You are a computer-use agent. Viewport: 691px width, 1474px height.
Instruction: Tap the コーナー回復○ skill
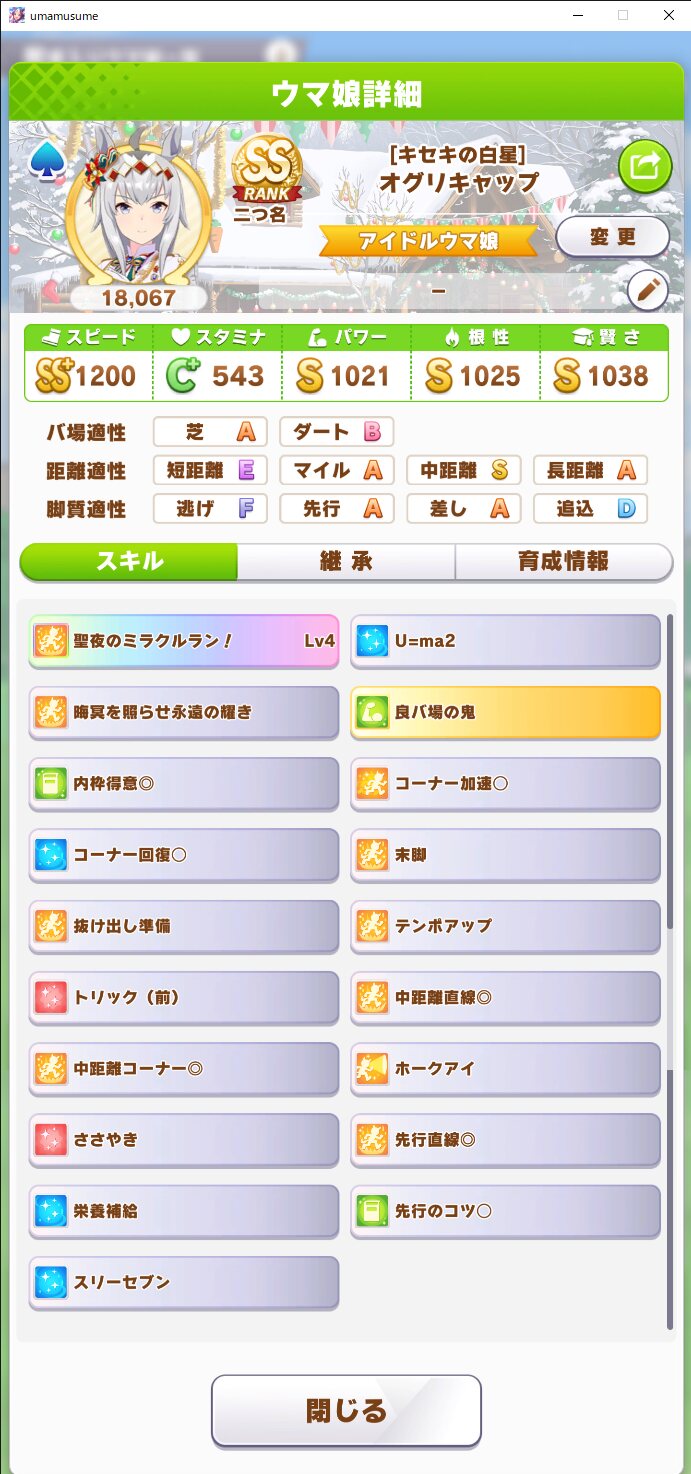tap(184, 855)
